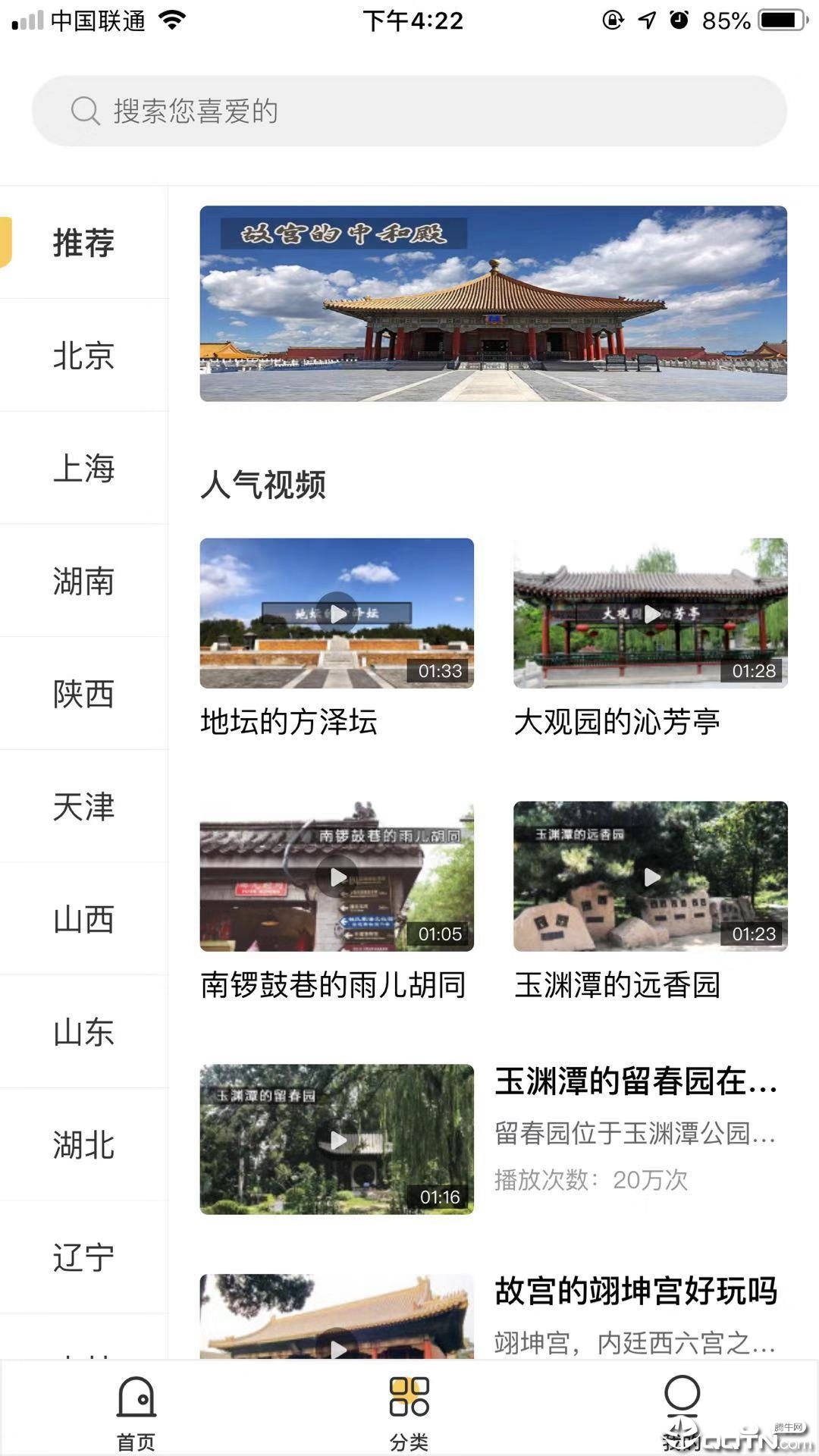Play the 大观园的沁芳亭 video
This screenshot has height=1456, width=819.
[x=651, y=614]
